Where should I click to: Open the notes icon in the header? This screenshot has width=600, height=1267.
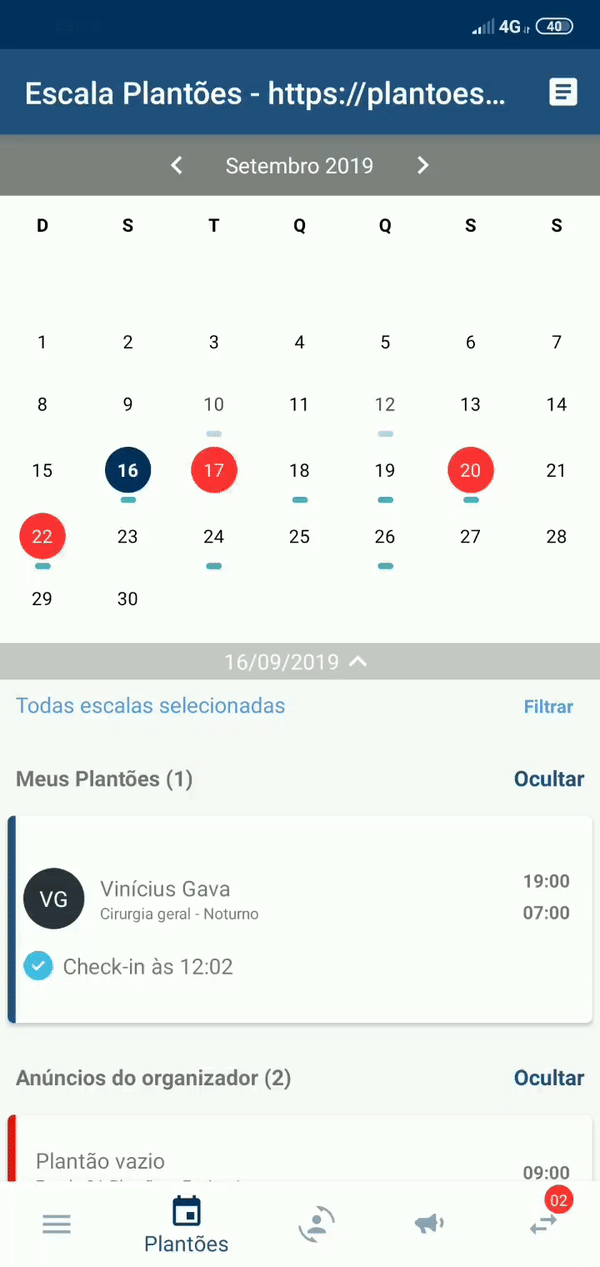pyautogui.click(x=563, y=93)
